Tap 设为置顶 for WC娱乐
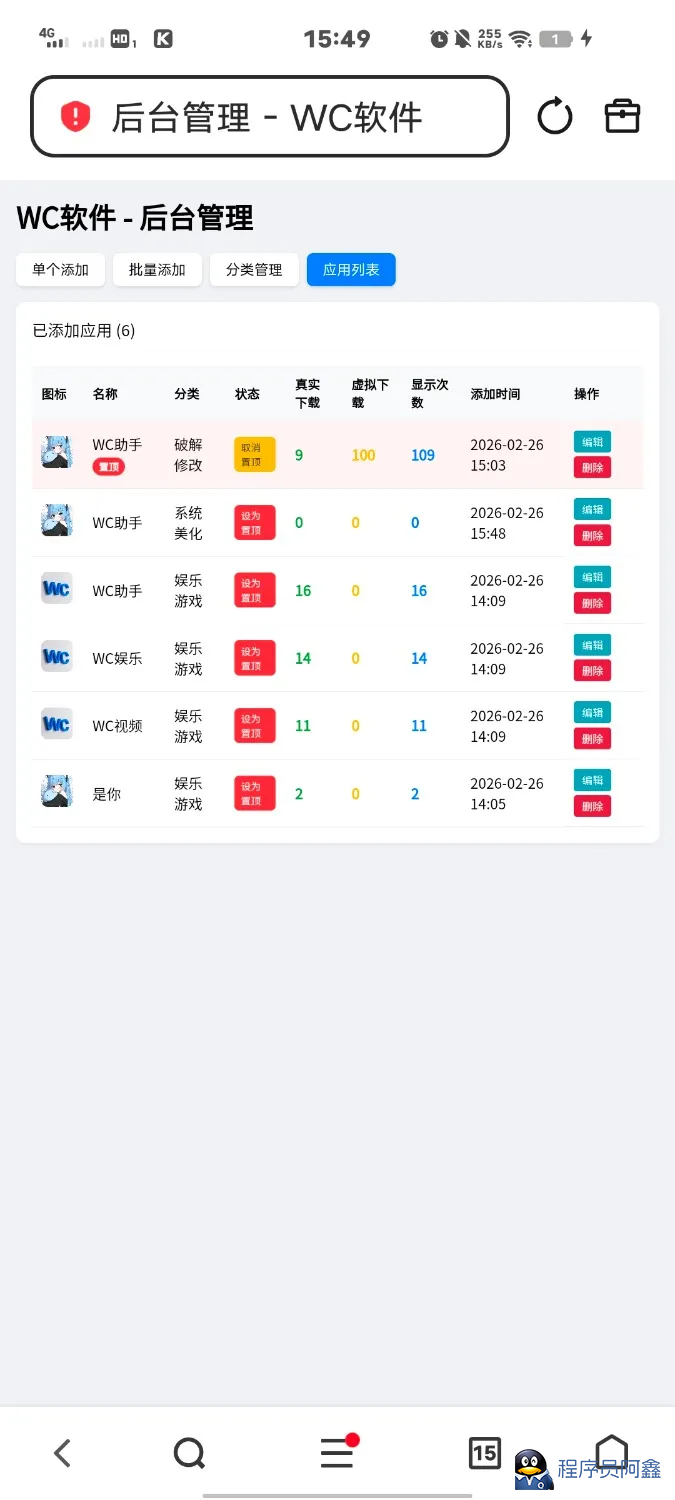Viewport: 675px width, 1500px height. pyautogui.click(x=254, y=658)
